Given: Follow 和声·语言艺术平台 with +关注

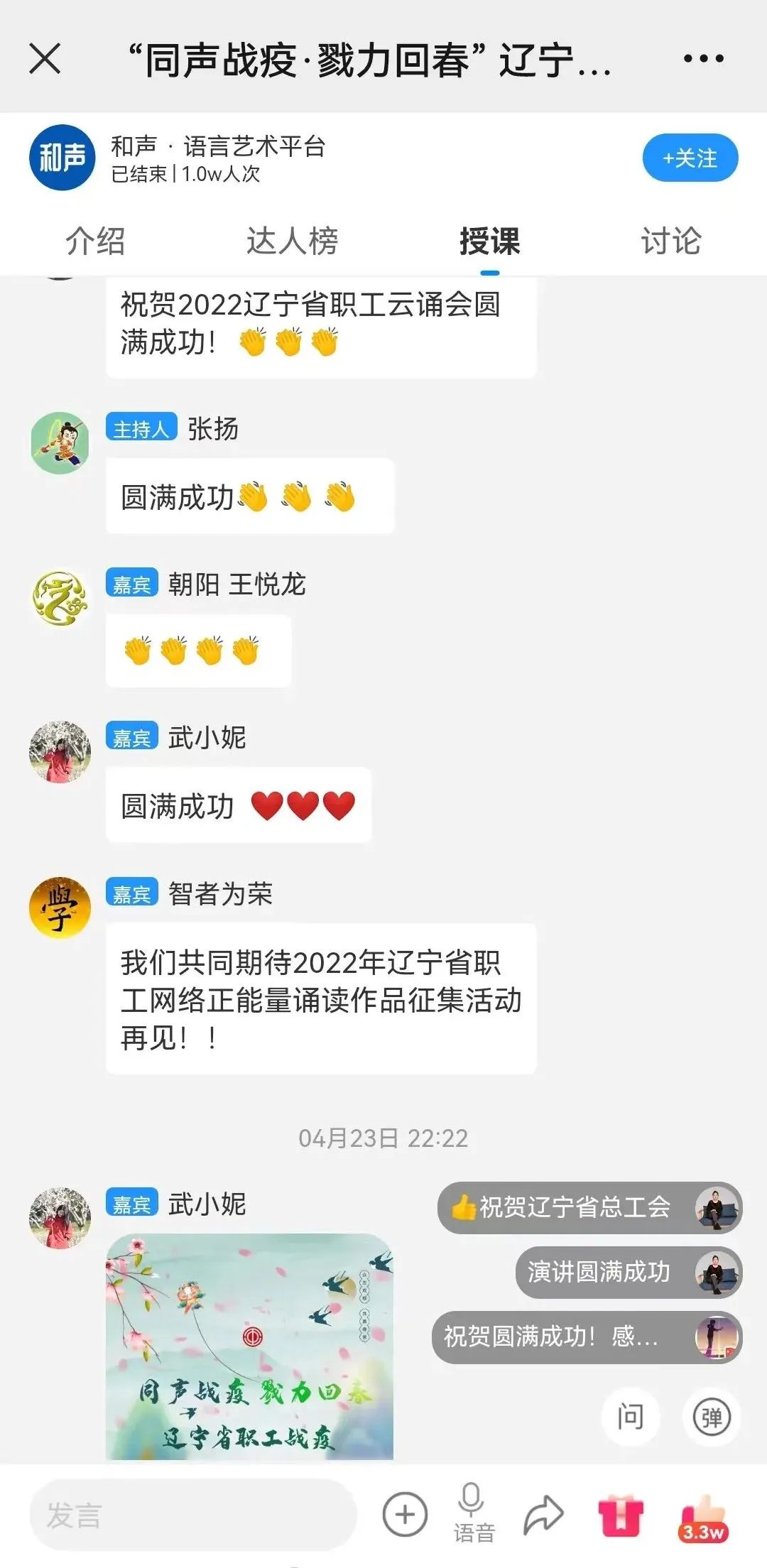Looking at the screenshot, I should point(690,158).
